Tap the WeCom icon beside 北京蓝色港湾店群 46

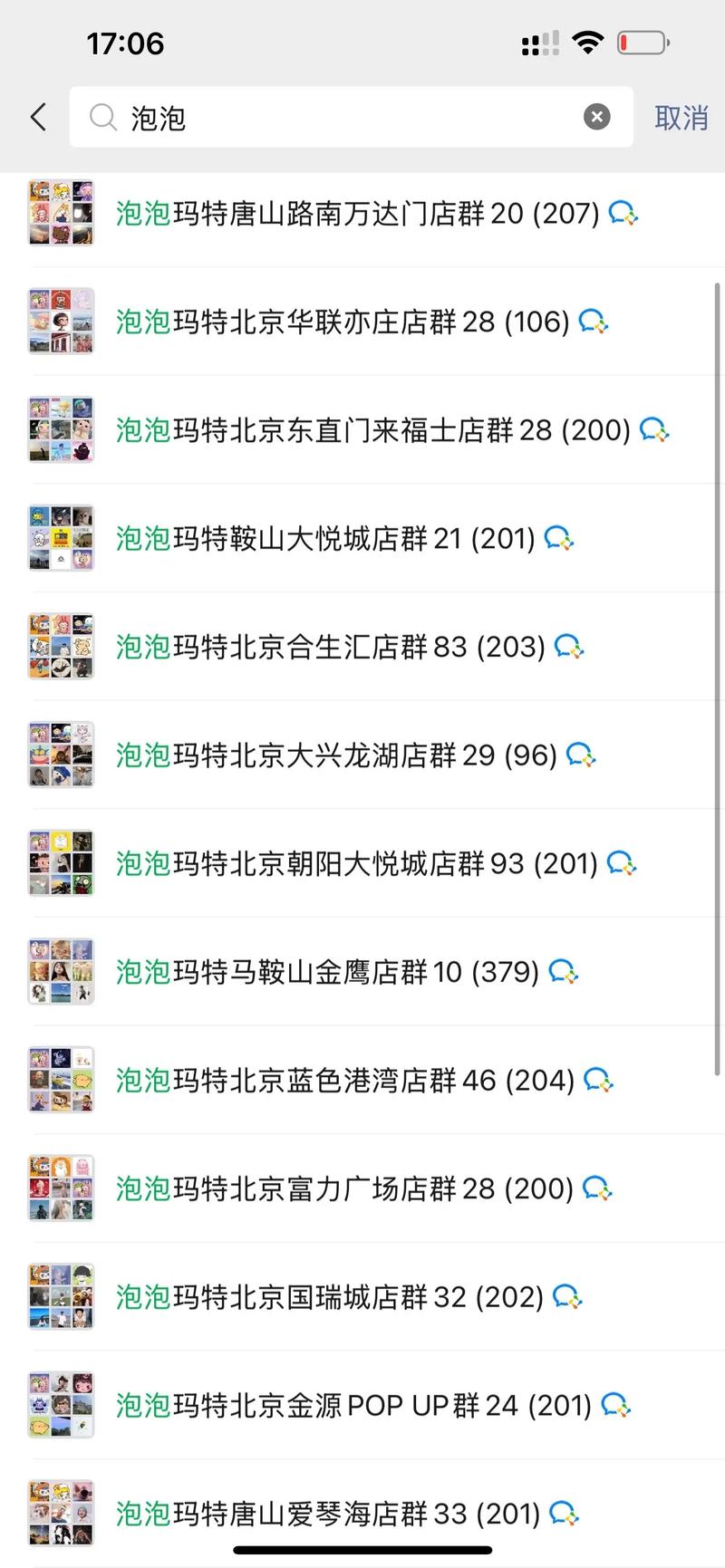598,1080
